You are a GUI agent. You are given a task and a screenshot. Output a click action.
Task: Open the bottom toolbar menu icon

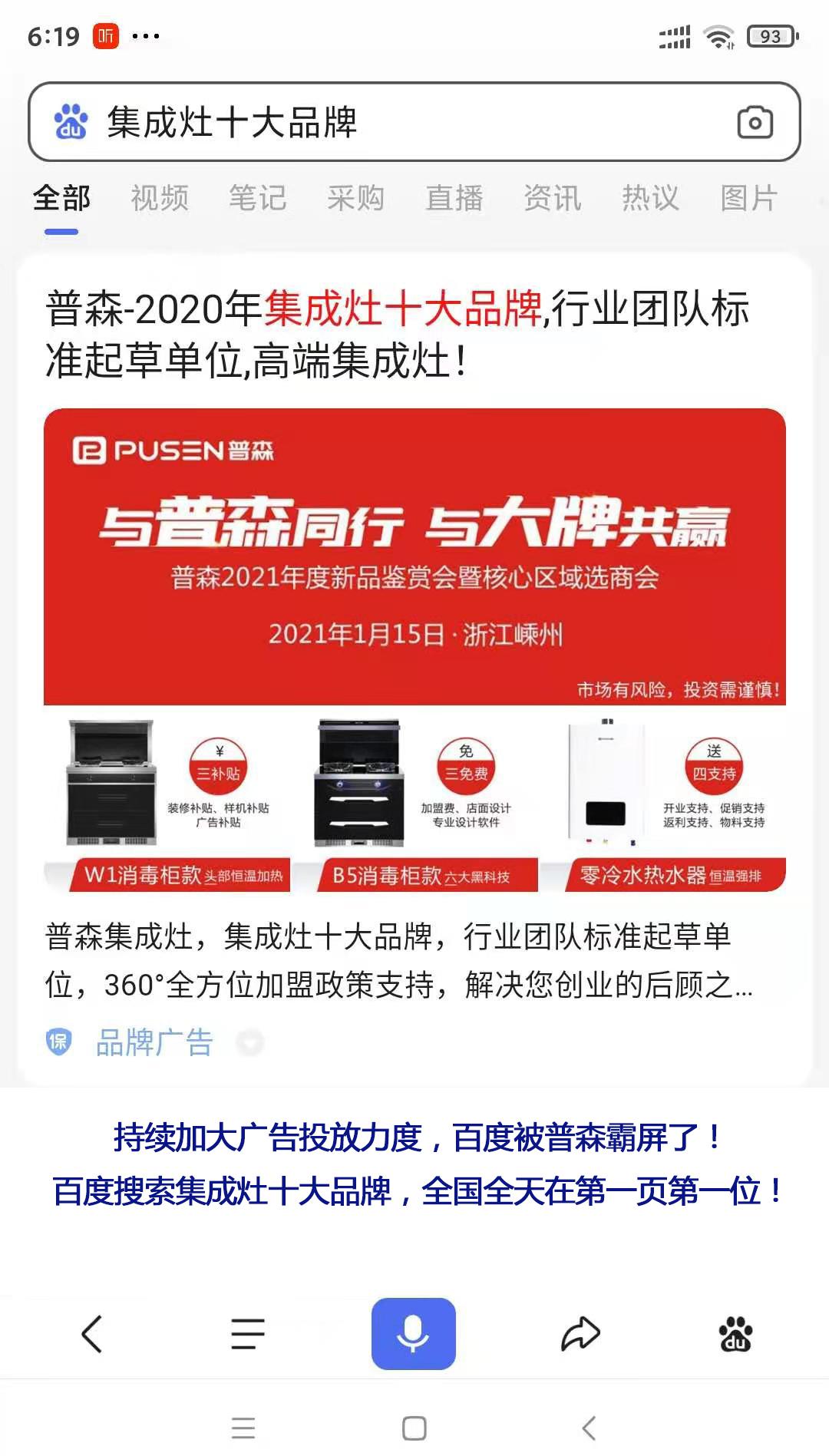(x=248, y=1334)
